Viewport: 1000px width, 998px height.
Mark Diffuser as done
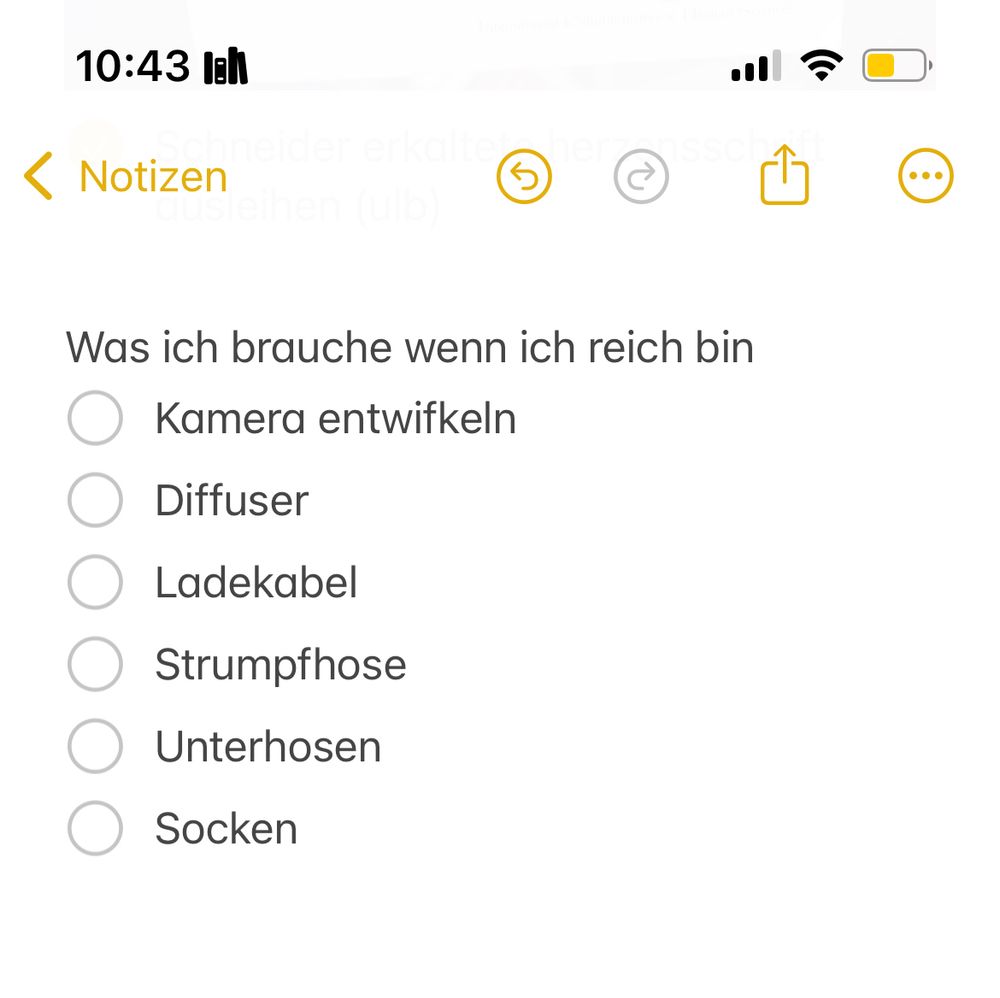(x=95, y=501)
